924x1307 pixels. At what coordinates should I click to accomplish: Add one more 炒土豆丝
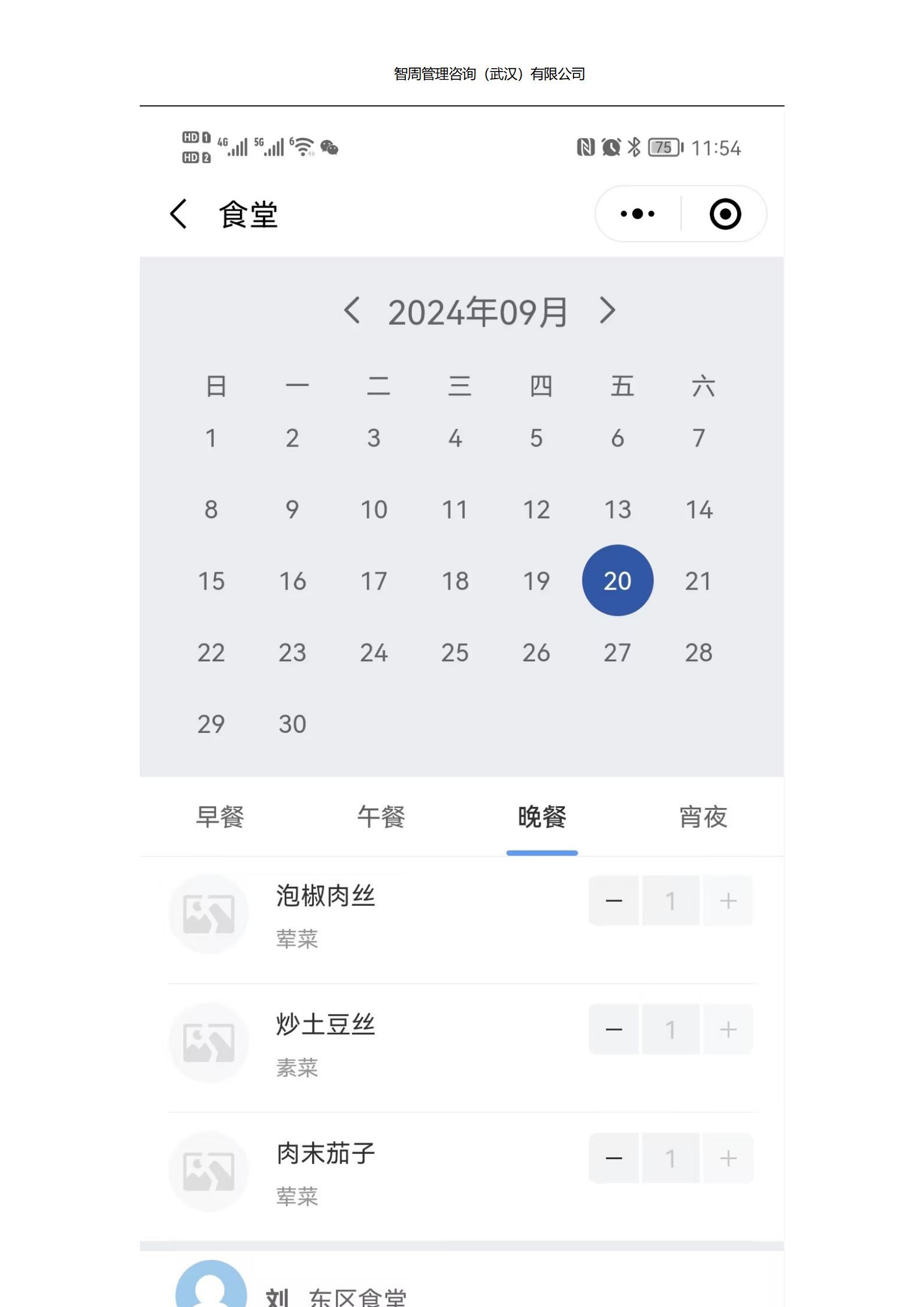click(x=728, y=1029)
